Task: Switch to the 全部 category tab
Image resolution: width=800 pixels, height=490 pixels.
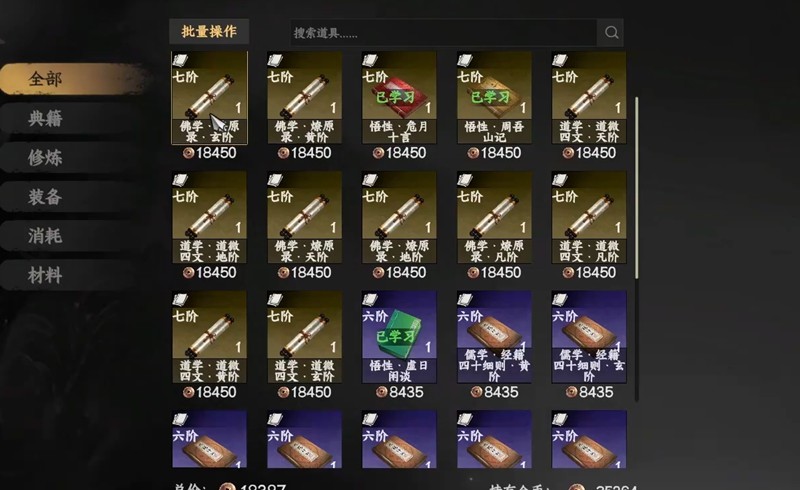Action: point(46,79)
